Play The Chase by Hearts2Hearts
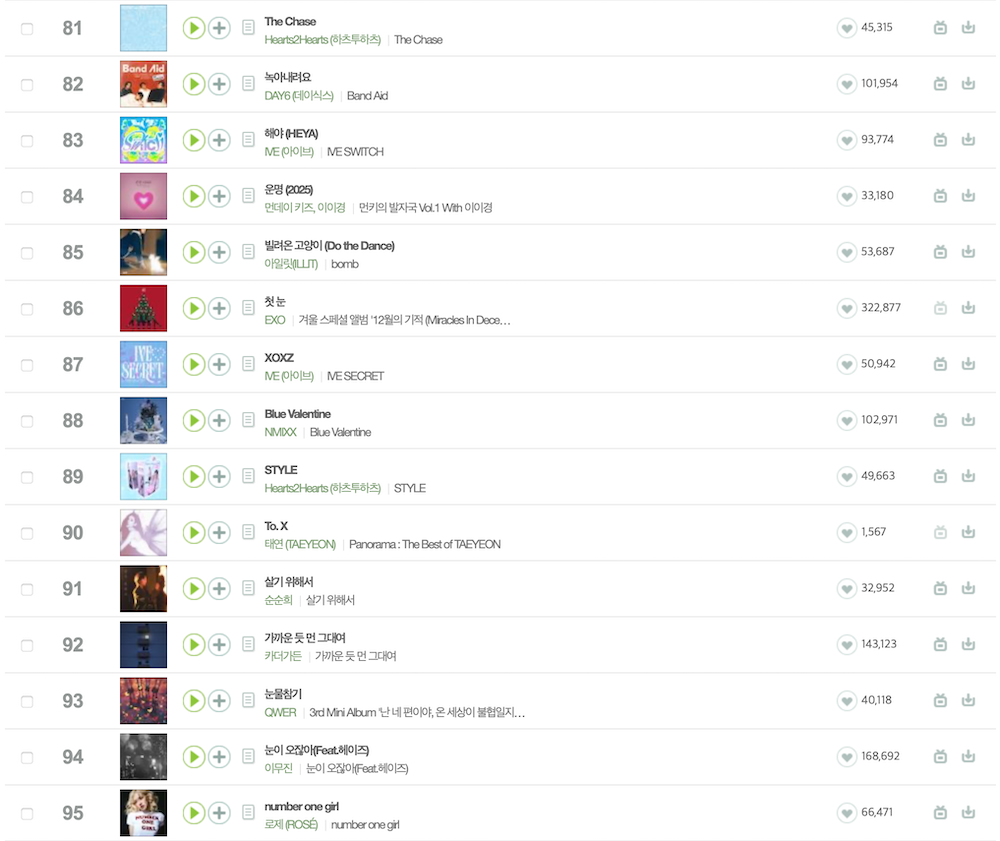Image resolution: width=1000 pixels, height=841 pixels. [x=194, y=28]
